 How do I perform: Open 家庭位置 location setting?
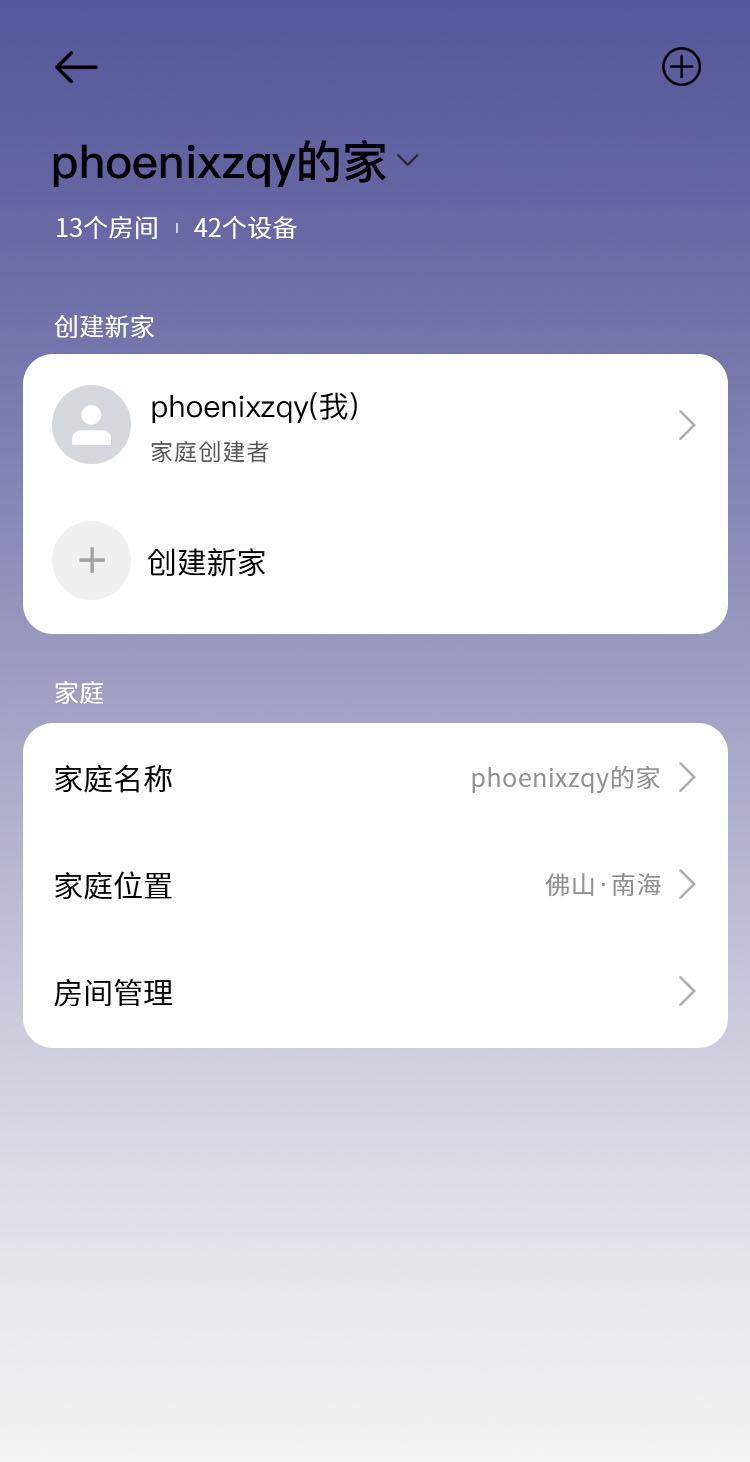click(375, 885)
